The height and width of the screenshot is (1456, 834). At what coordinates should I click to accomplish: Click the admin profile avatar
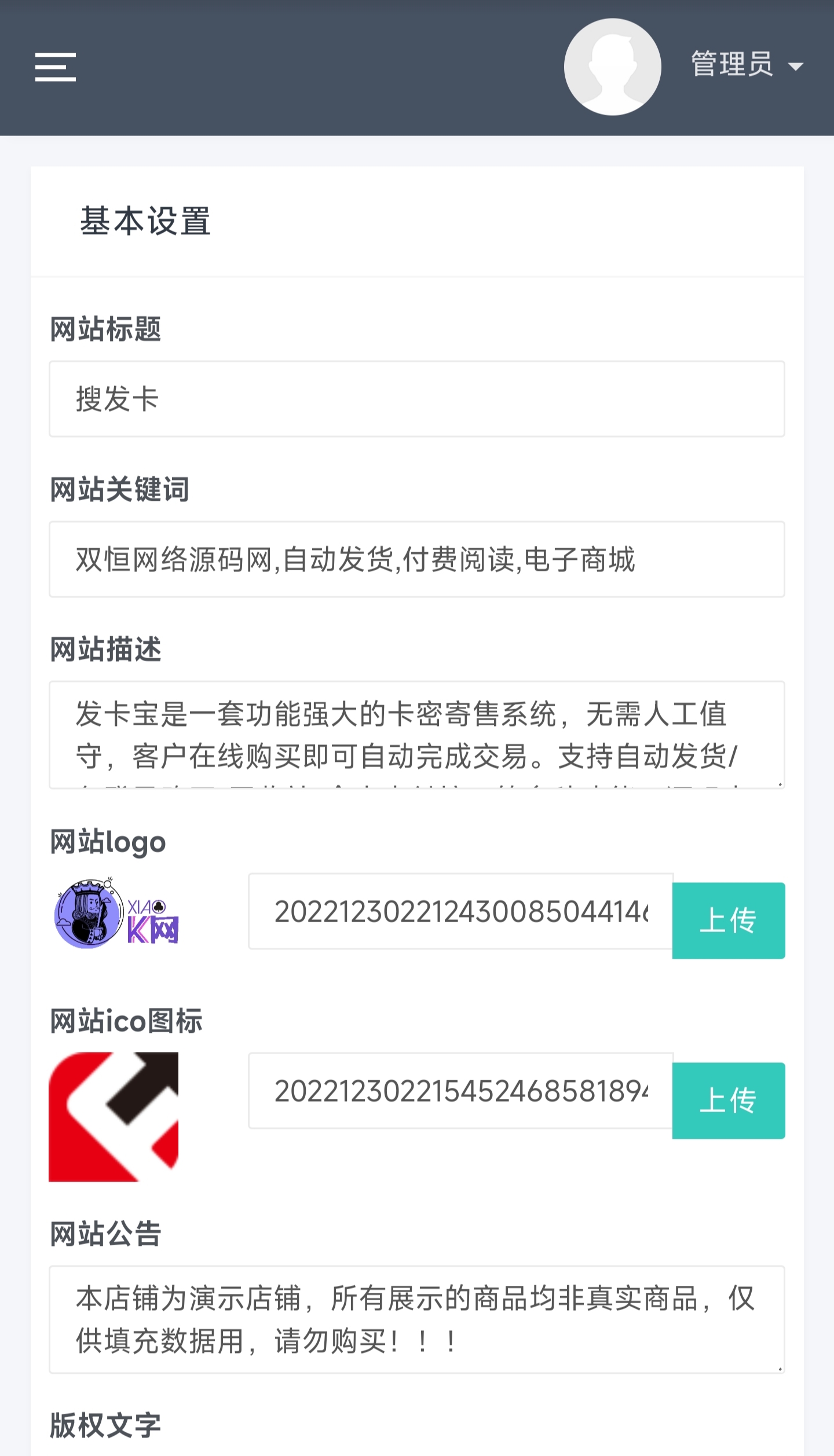[612, 65]
